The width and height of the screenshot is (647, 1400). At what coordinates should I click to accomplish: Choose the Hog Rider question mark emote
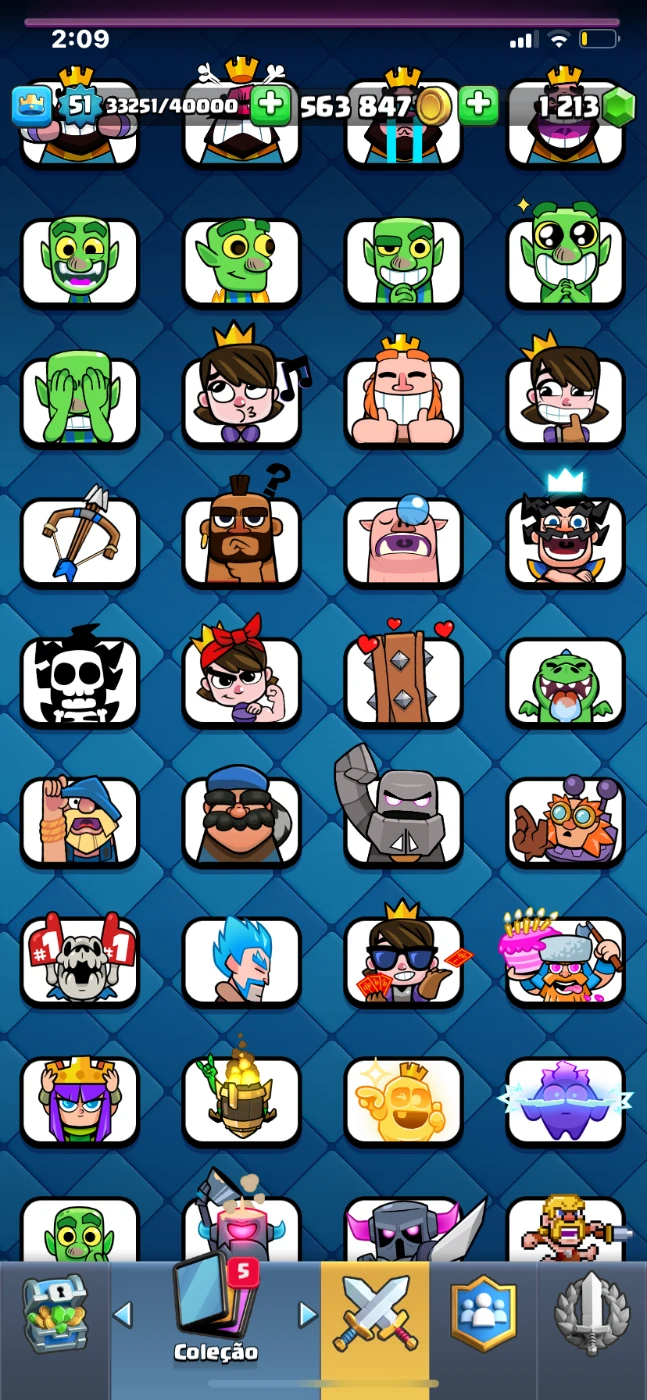242,541
